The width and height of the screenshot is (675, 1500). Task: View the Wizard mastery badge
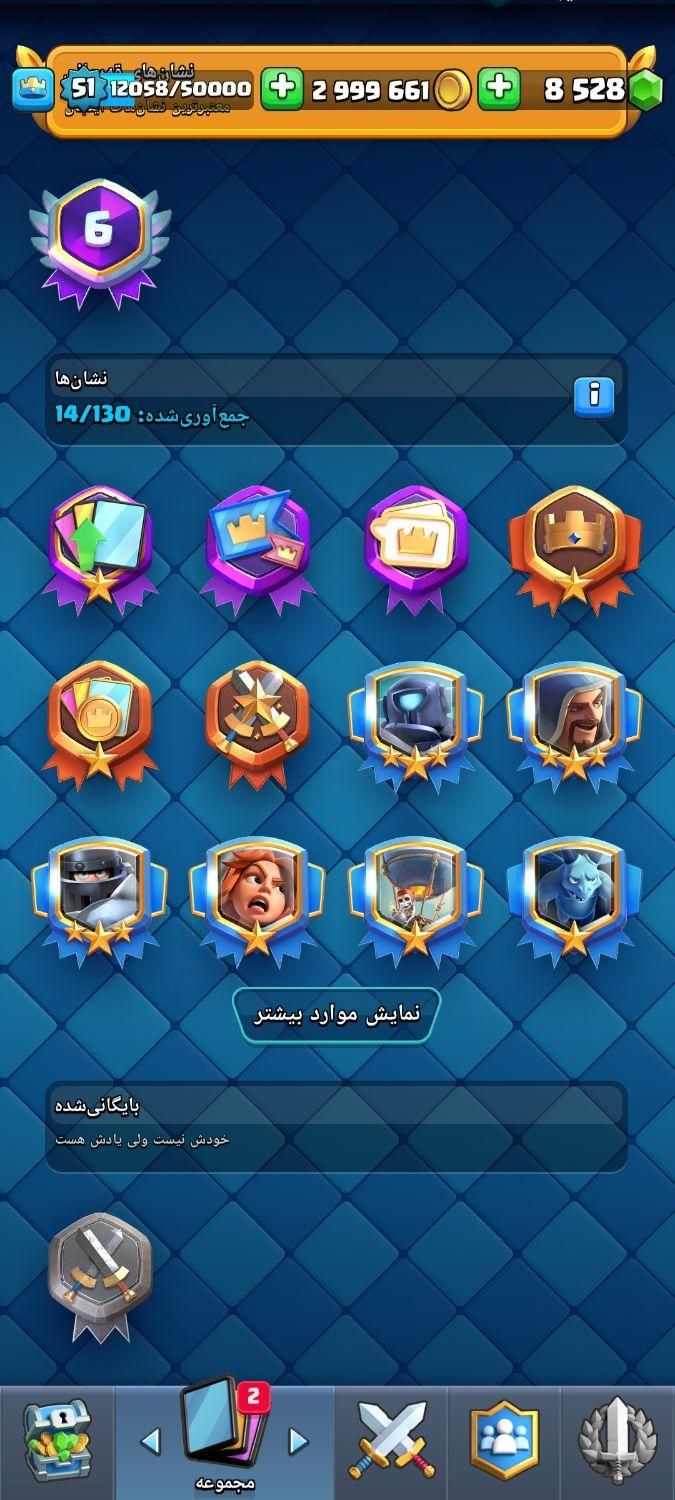574,720
